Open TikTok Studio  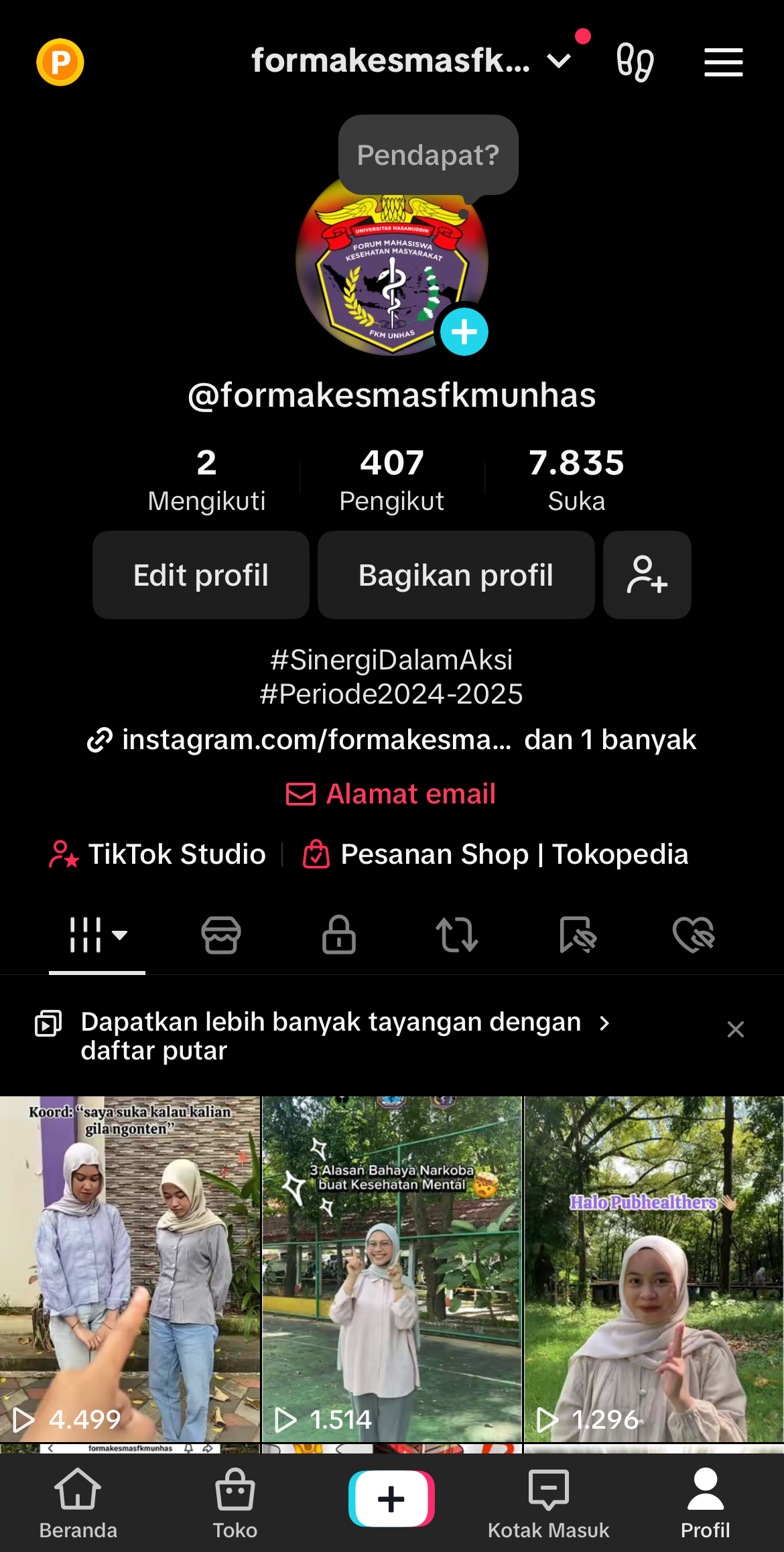tap(158, 854)
